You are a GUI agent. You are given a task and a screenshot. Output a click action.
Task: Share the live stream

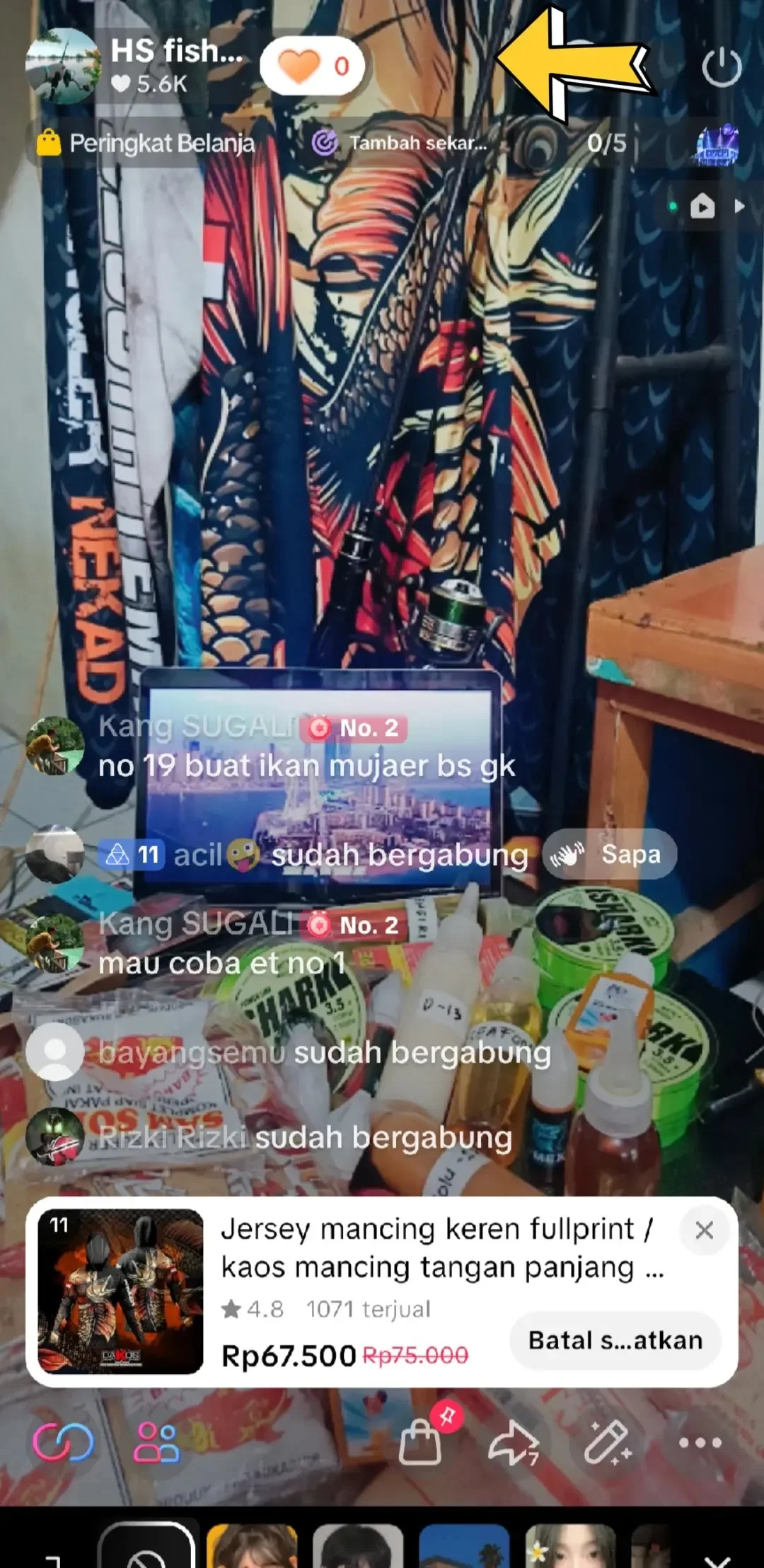(x=514, y=1443)
